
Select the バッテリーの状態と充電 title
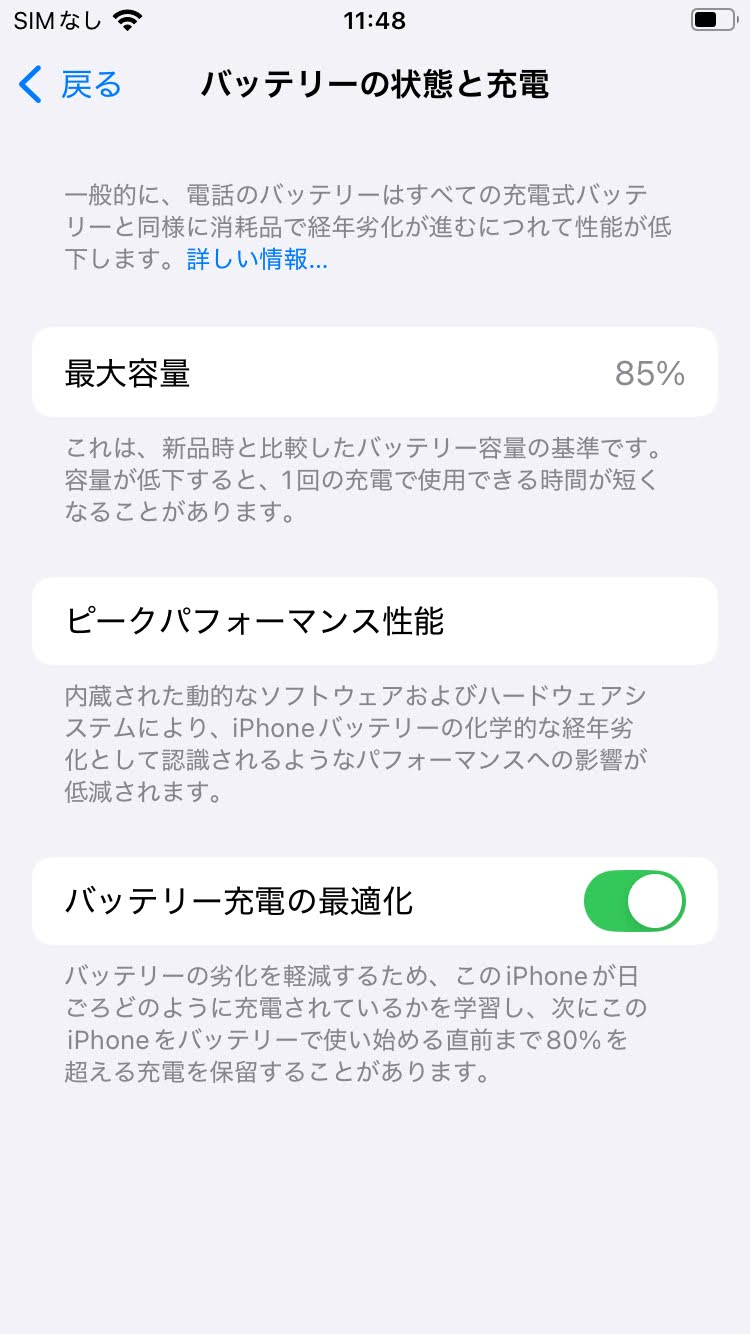point(375,86)
